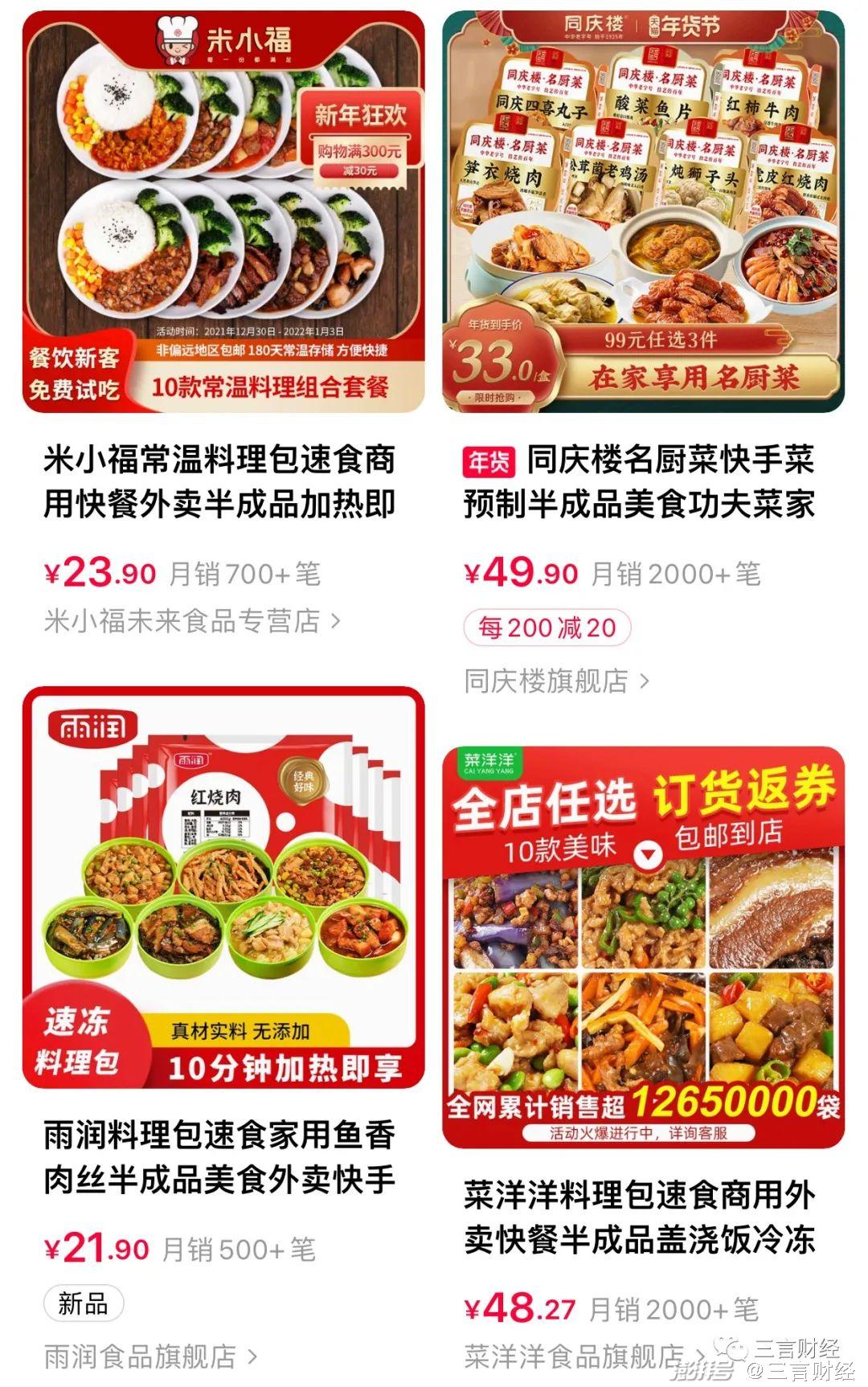The height and width of the screenshot is (1387, 868).
Task: Visit the 米小福未来食品专营店 store
Action: point(191,621)
